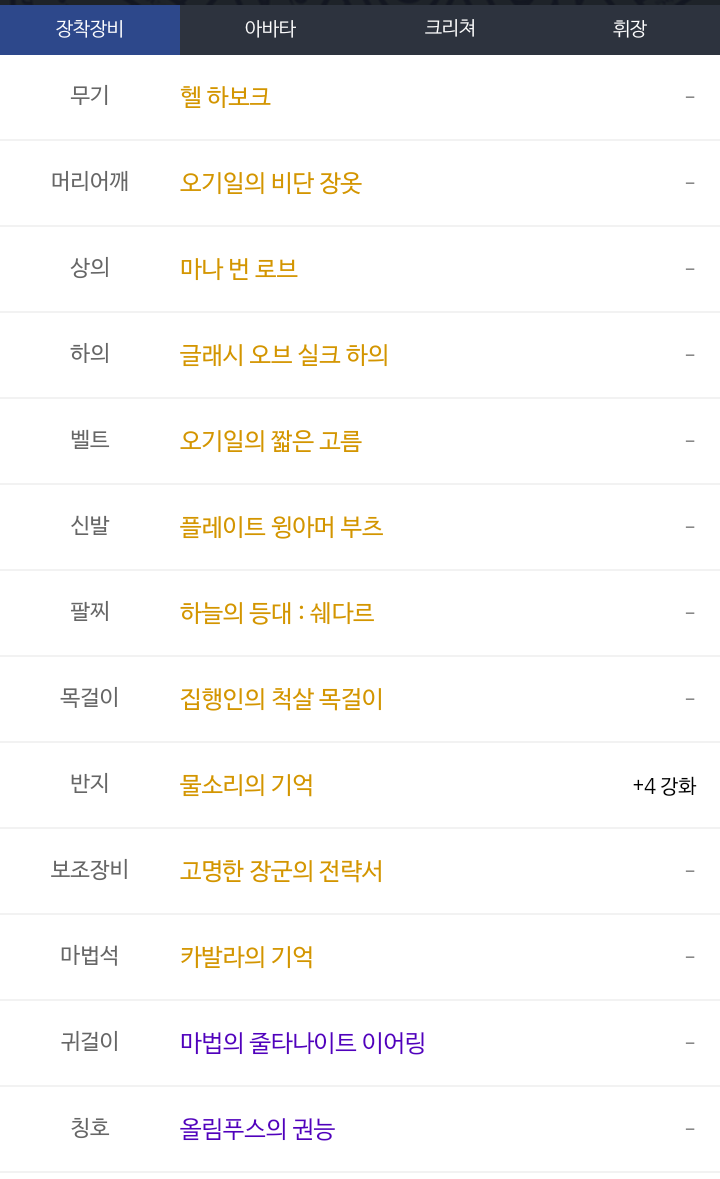The height and width of the screenshot is (1179, 720).
Task: Open the title item 올림푸스의 권능
Action: [x=257, y=1129]
